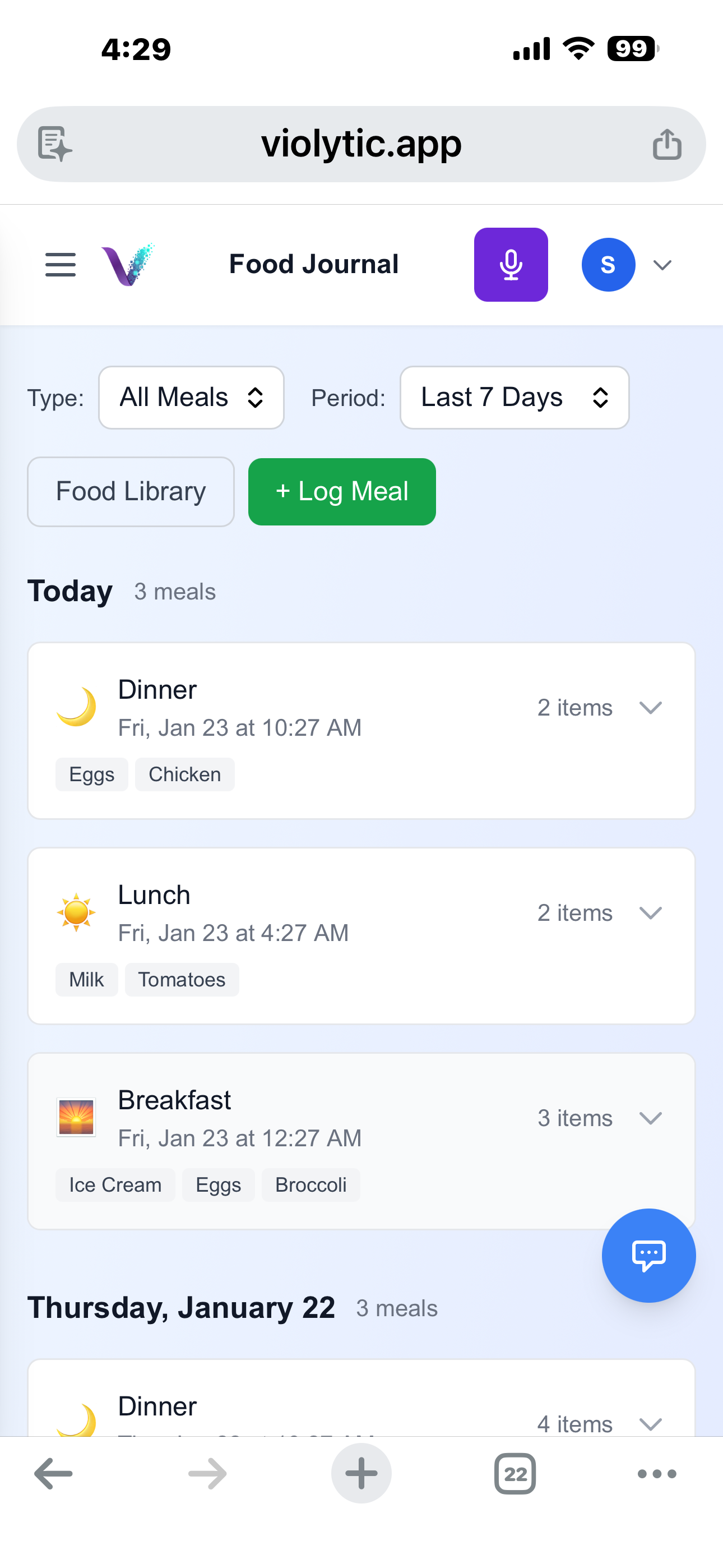Image resolution: width=723 pixels, height=1568 pixels.
Task: Open the hamburger navigation menu
Action: [59, 264]
